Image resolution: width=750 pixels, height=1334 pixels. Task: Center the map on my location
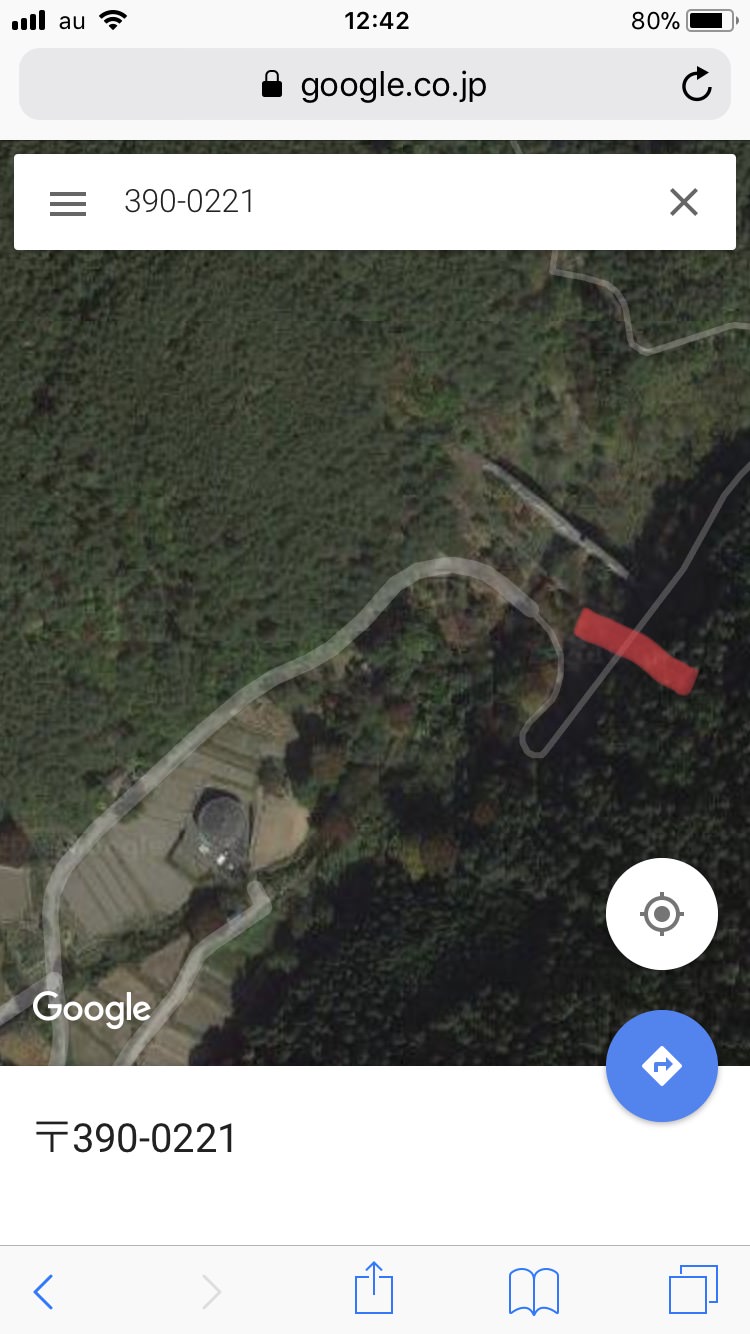(x=661, y=914)
